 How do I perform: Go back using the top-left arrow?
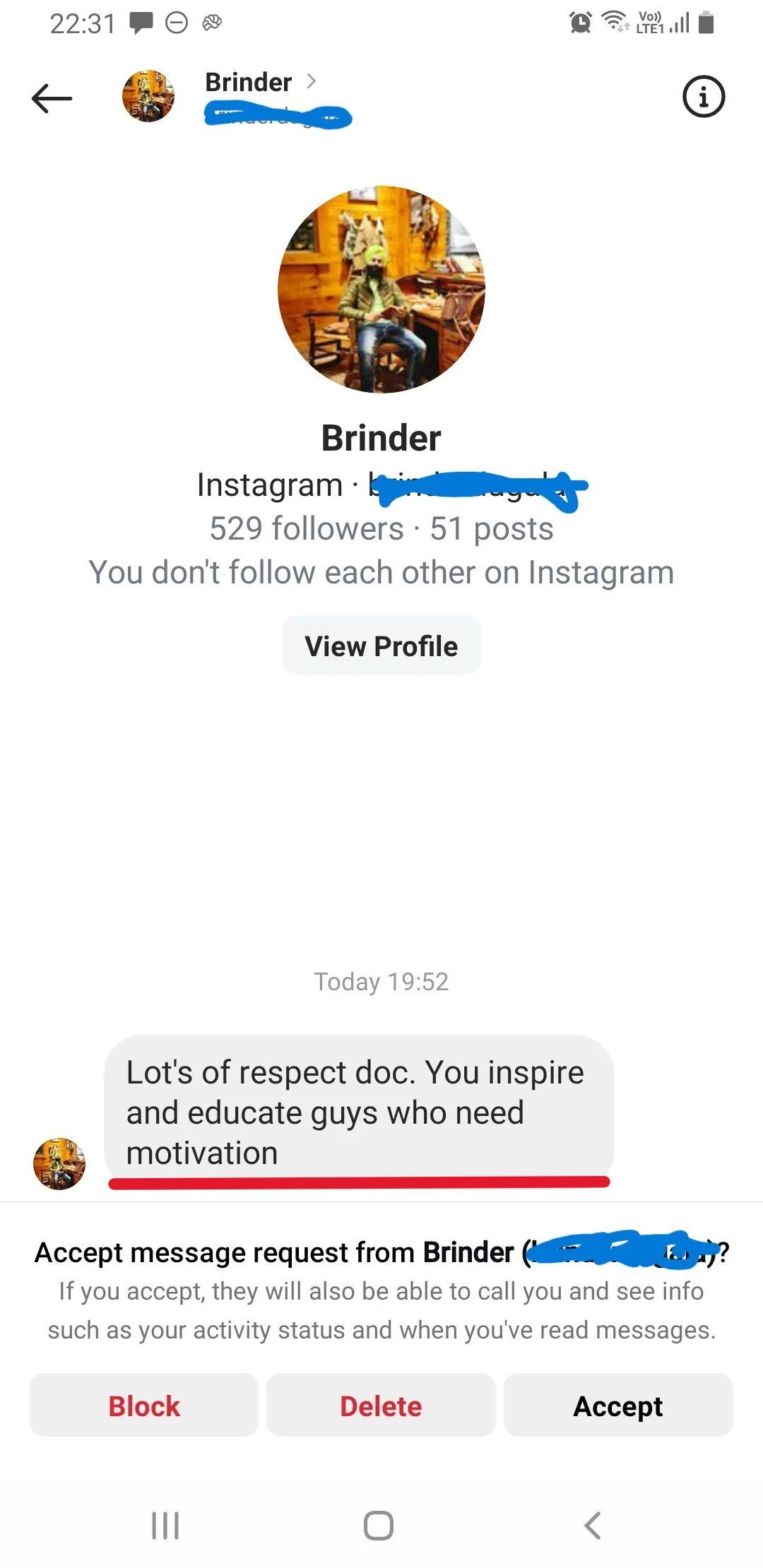click(x=52, y=98)
